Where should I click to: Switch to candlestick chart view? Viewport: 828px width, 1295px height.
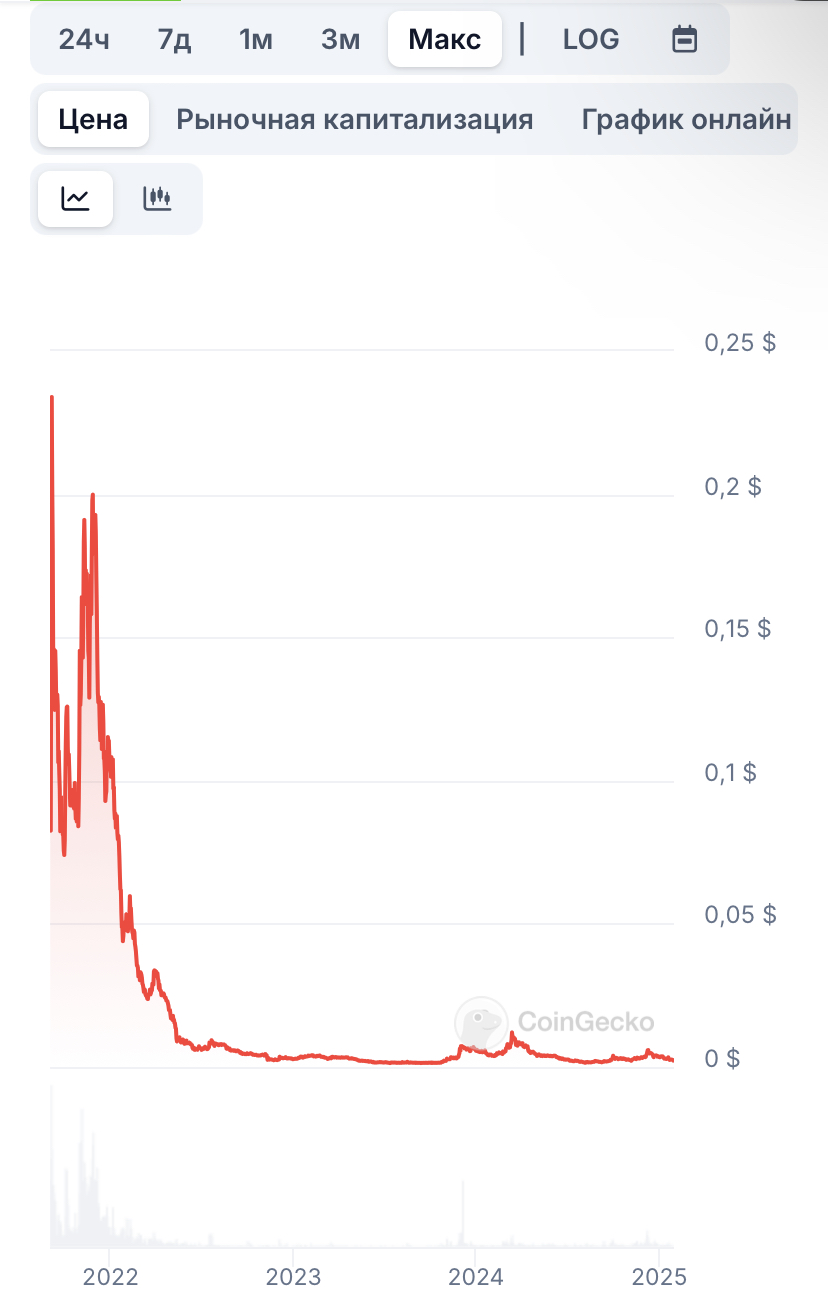[x=158, y=198]
